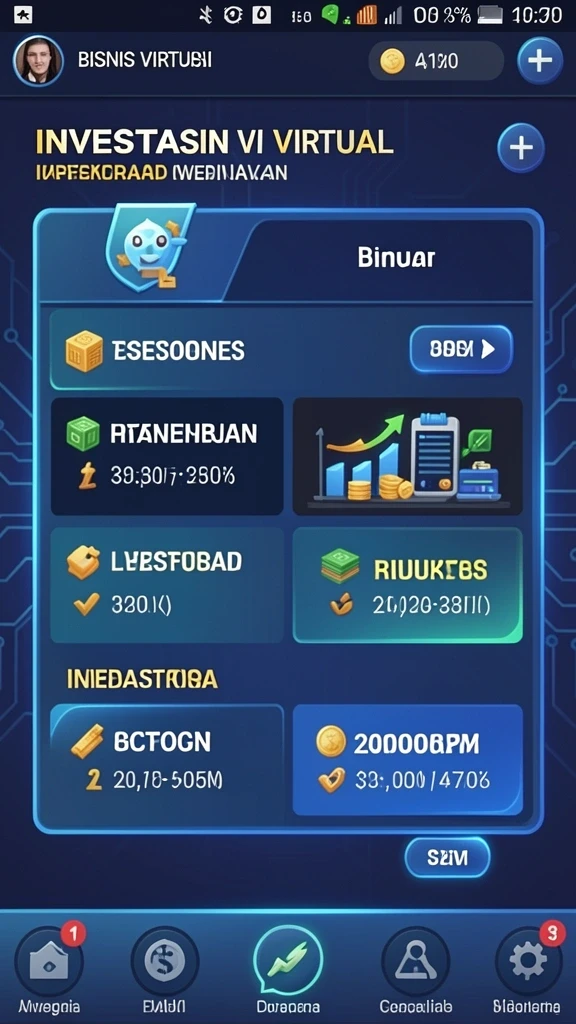Open the BCTOGN gold bar card

click(167, 760)
